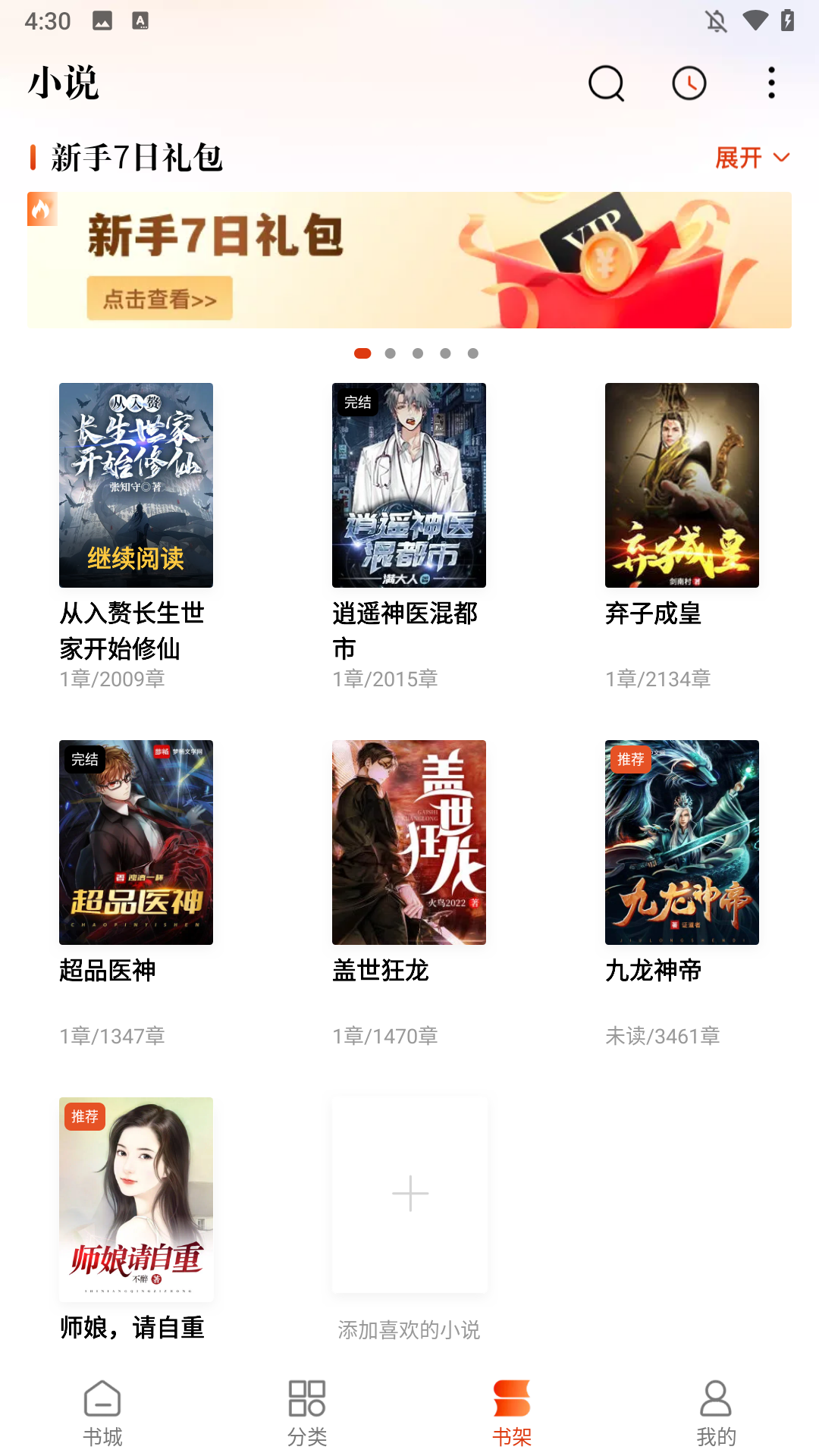Open the three-dot overflow menu
The image size is (819, 1456).
pyautogui.click(x=770, y=84)
